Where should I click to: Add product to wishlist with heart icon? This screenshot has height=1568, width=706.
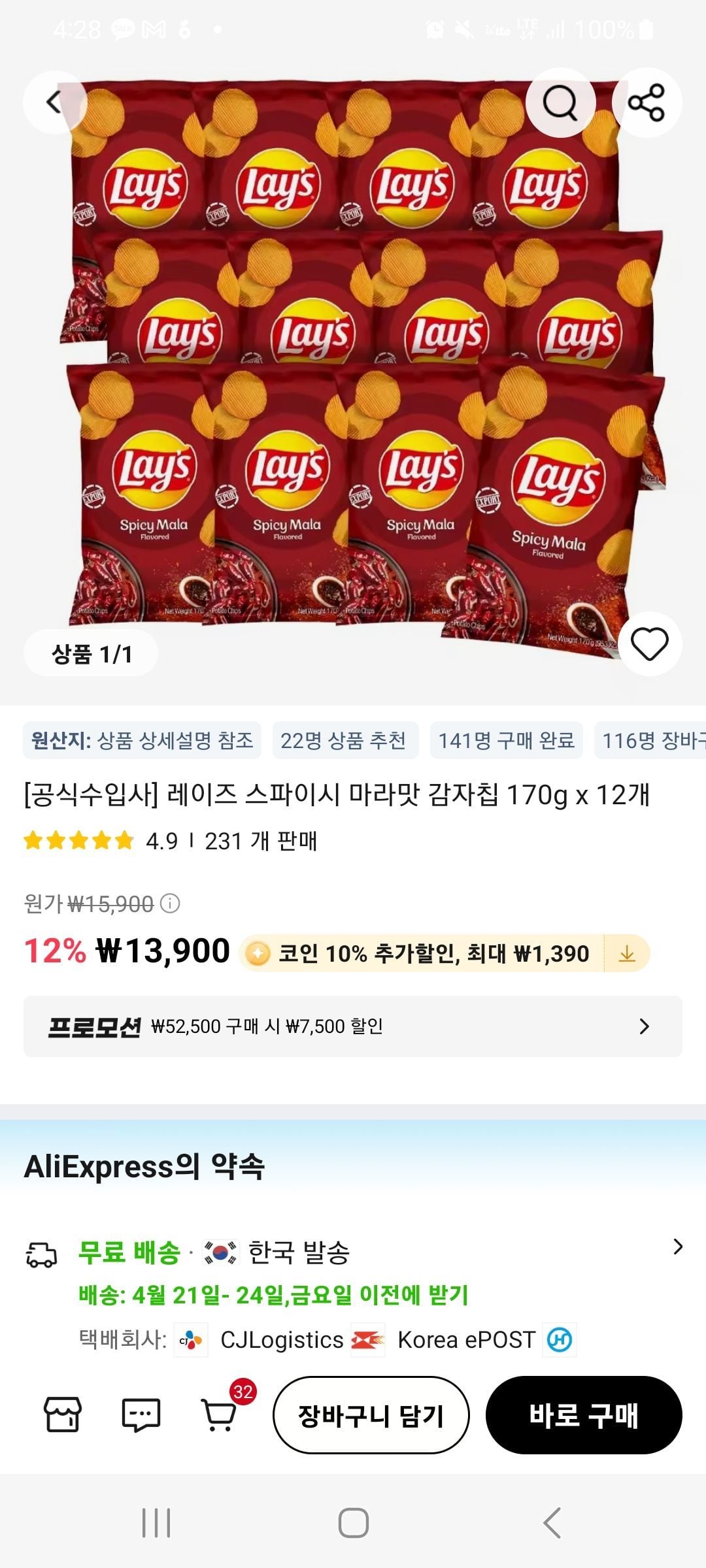(x=649, y=644)
